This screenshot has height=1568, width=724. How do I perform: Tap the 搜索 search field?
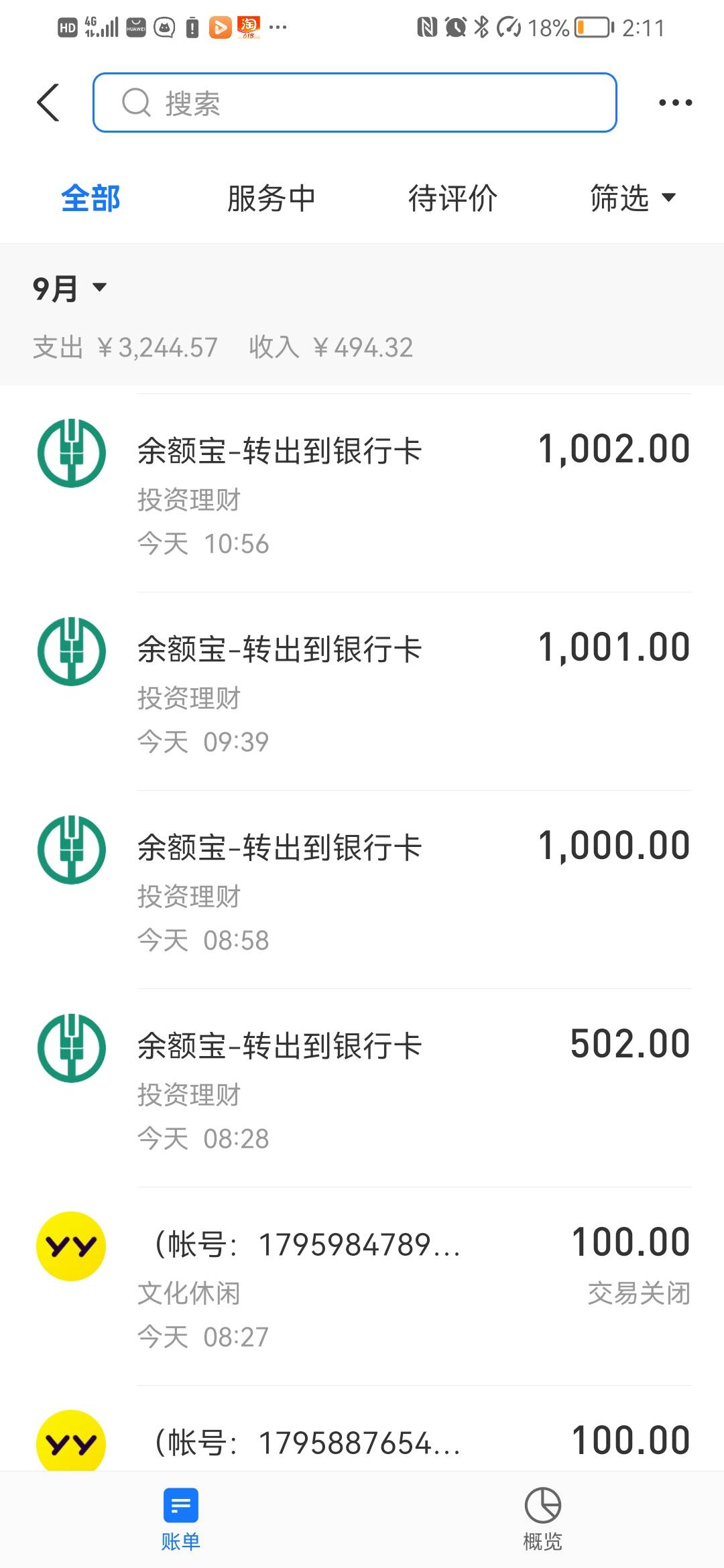(x=355, y=103)
